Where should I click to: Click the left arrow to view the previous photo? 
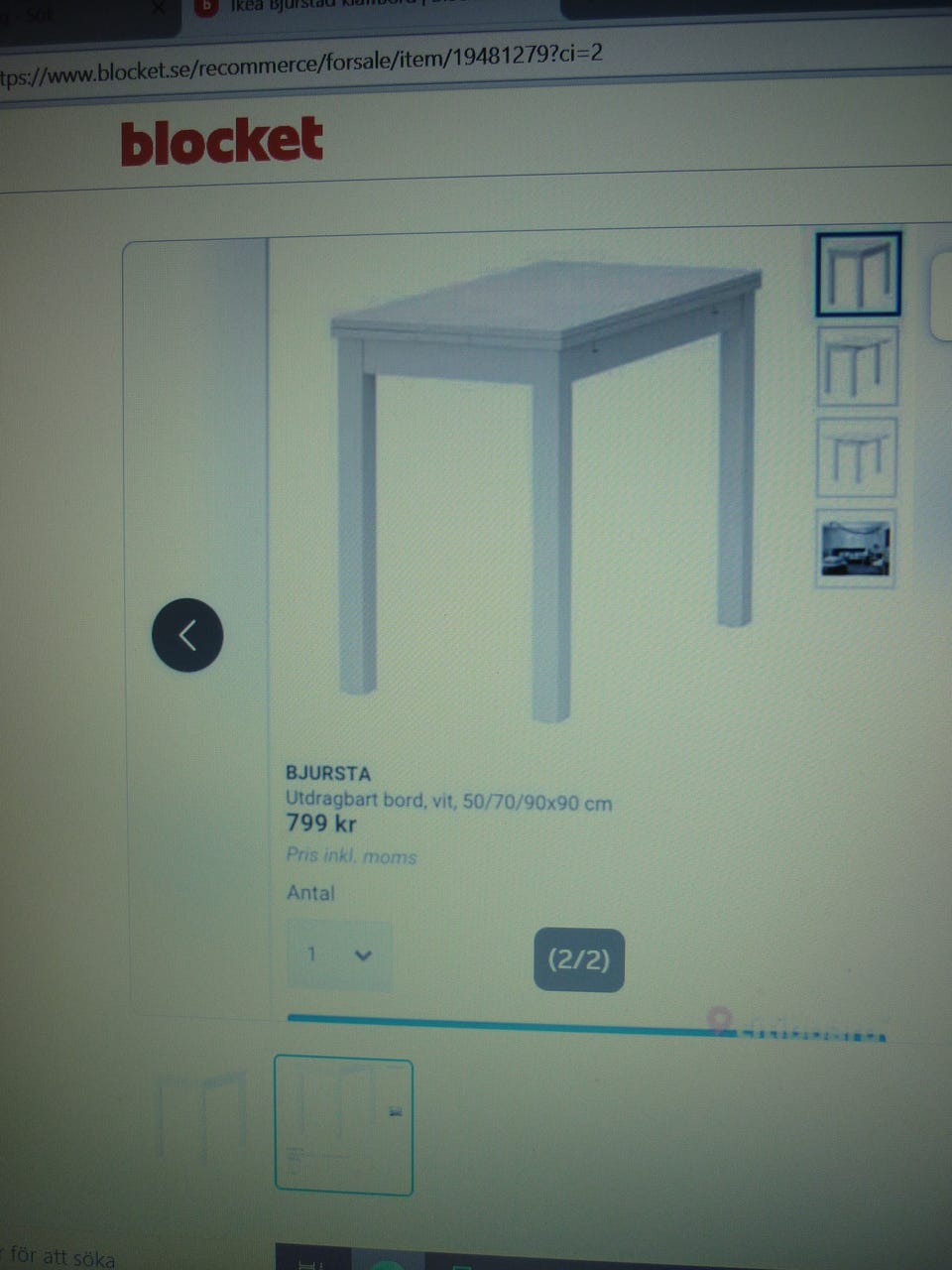pyautogui.click(x=187, y=635)
